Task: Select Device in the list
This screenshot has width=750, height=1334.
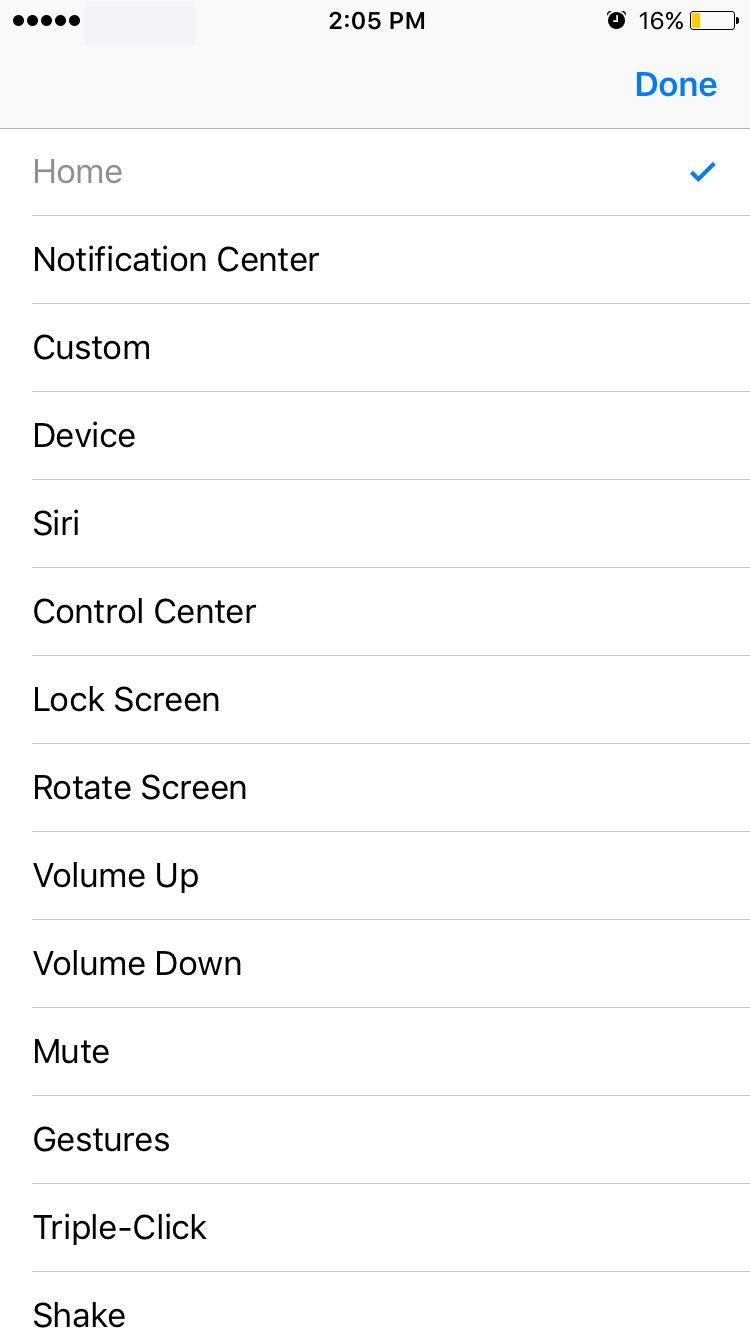Action: tap(84, 436)
